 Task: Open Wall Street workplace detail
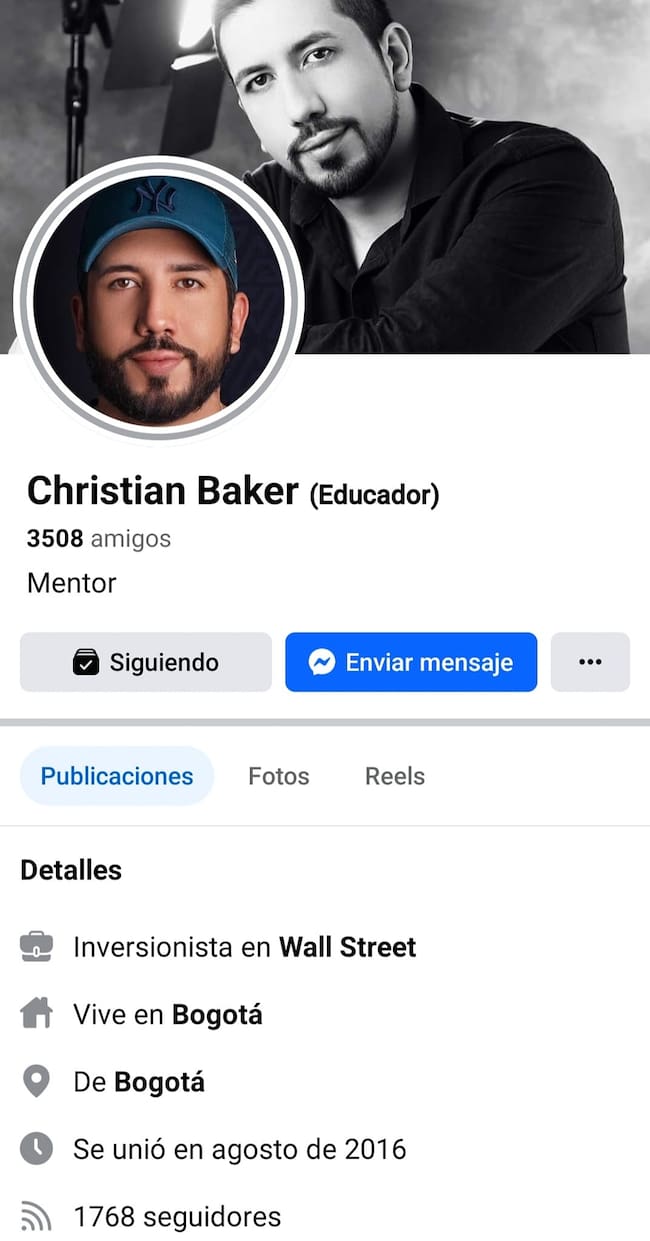click(x=347, y=947)
